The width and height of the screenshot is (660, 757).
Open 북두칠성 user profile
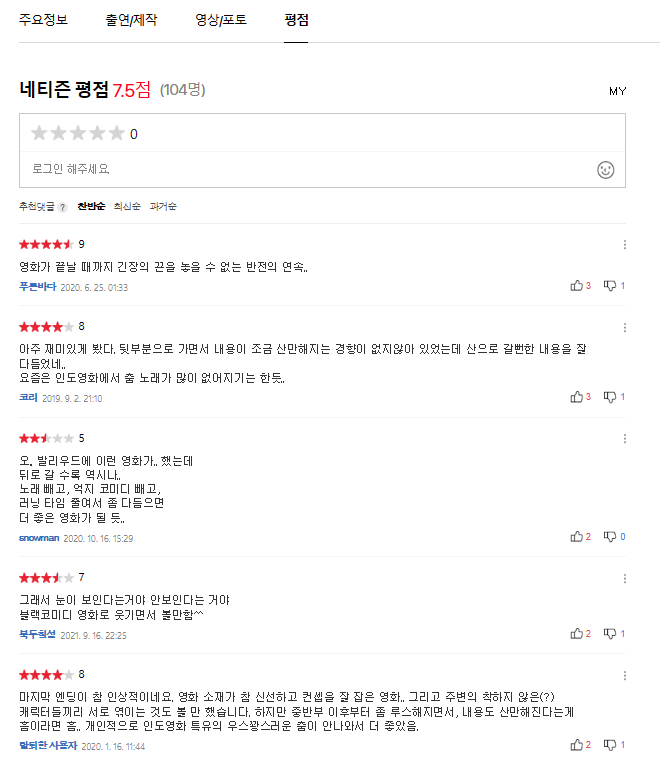tap(37, 634)
